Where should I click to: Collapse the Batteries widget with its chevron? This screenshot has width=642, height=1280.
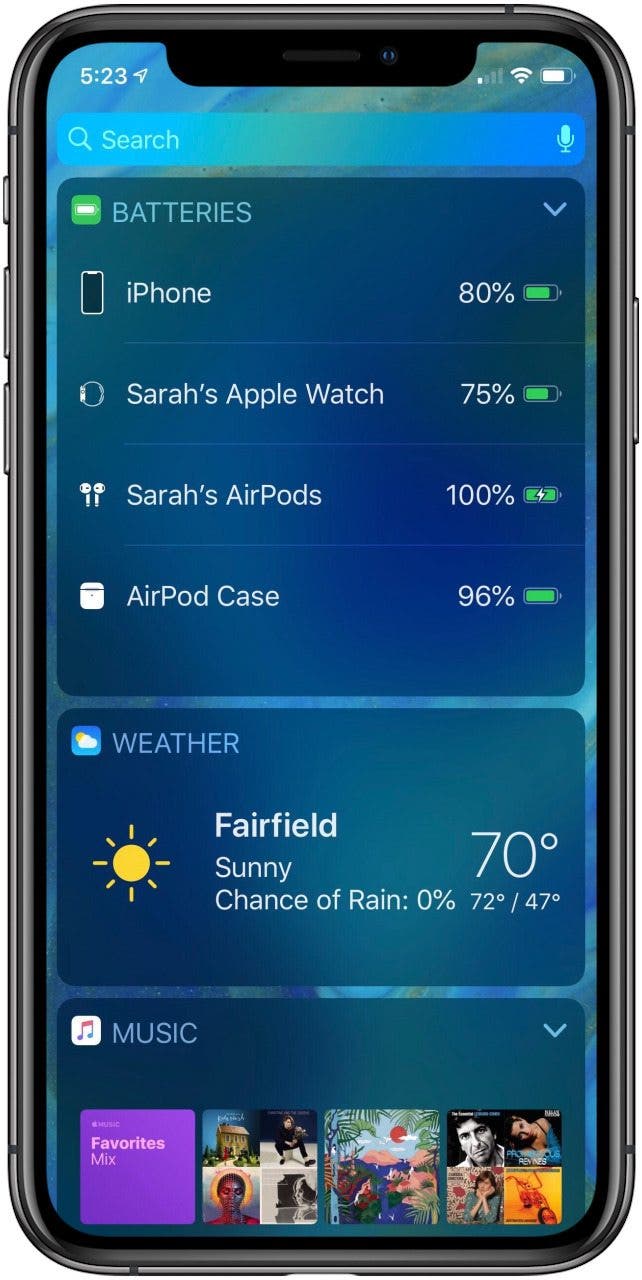coord(554,209)
